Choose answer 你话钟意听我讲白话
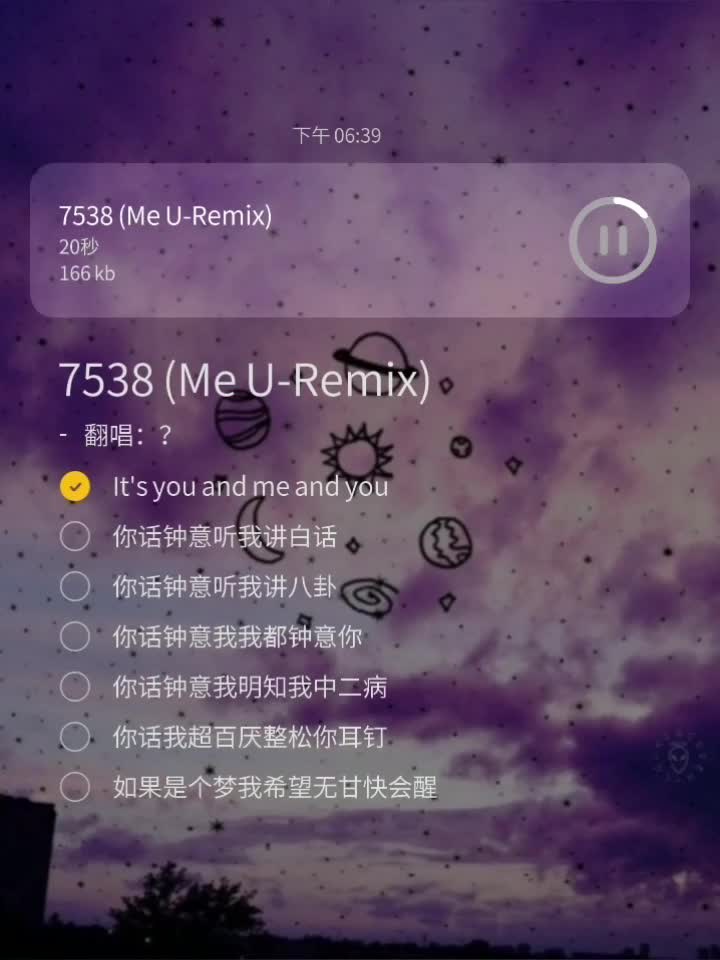The width and height of the screenshot is (720, 960). tap(76, 537)
